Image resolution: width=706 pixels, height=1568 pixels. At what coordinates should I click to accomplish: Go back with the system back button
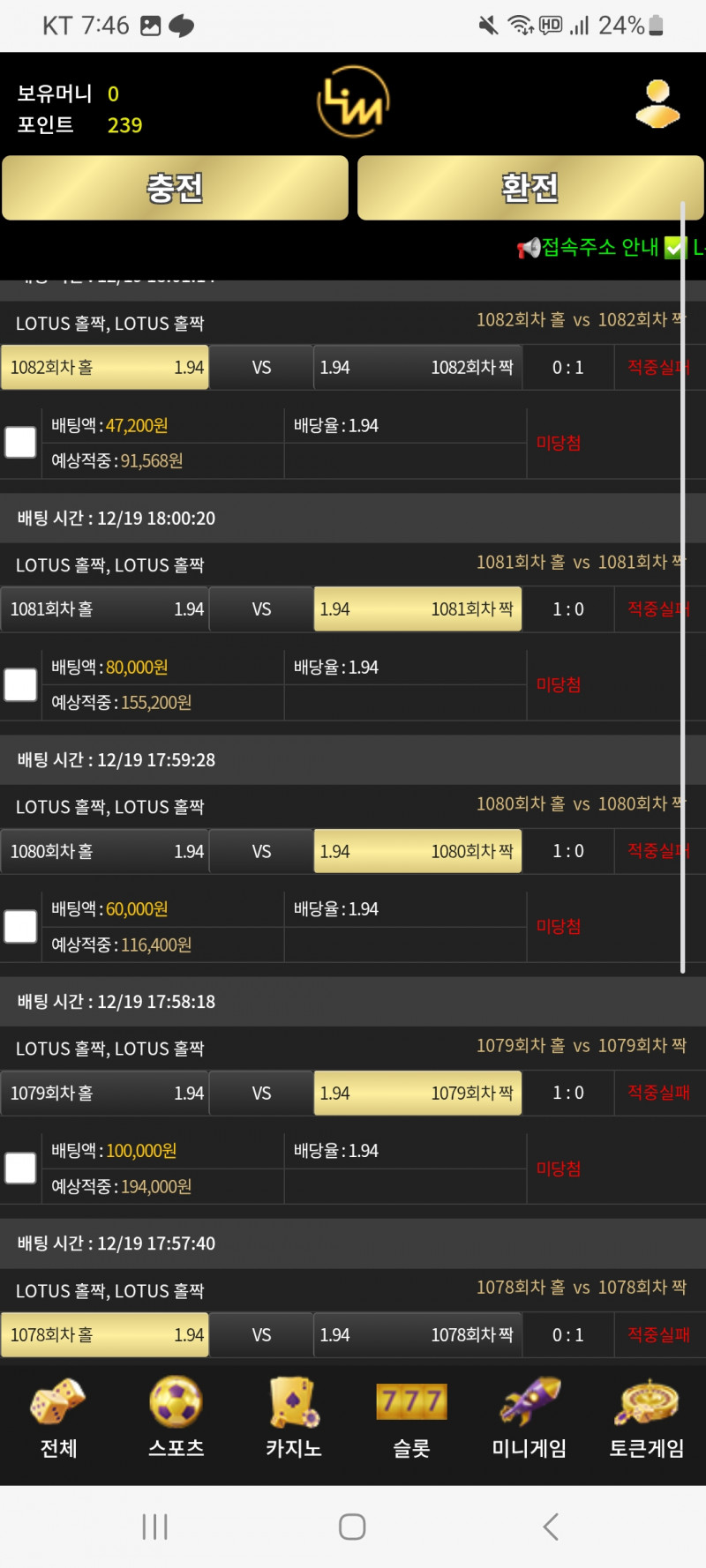551,1527
